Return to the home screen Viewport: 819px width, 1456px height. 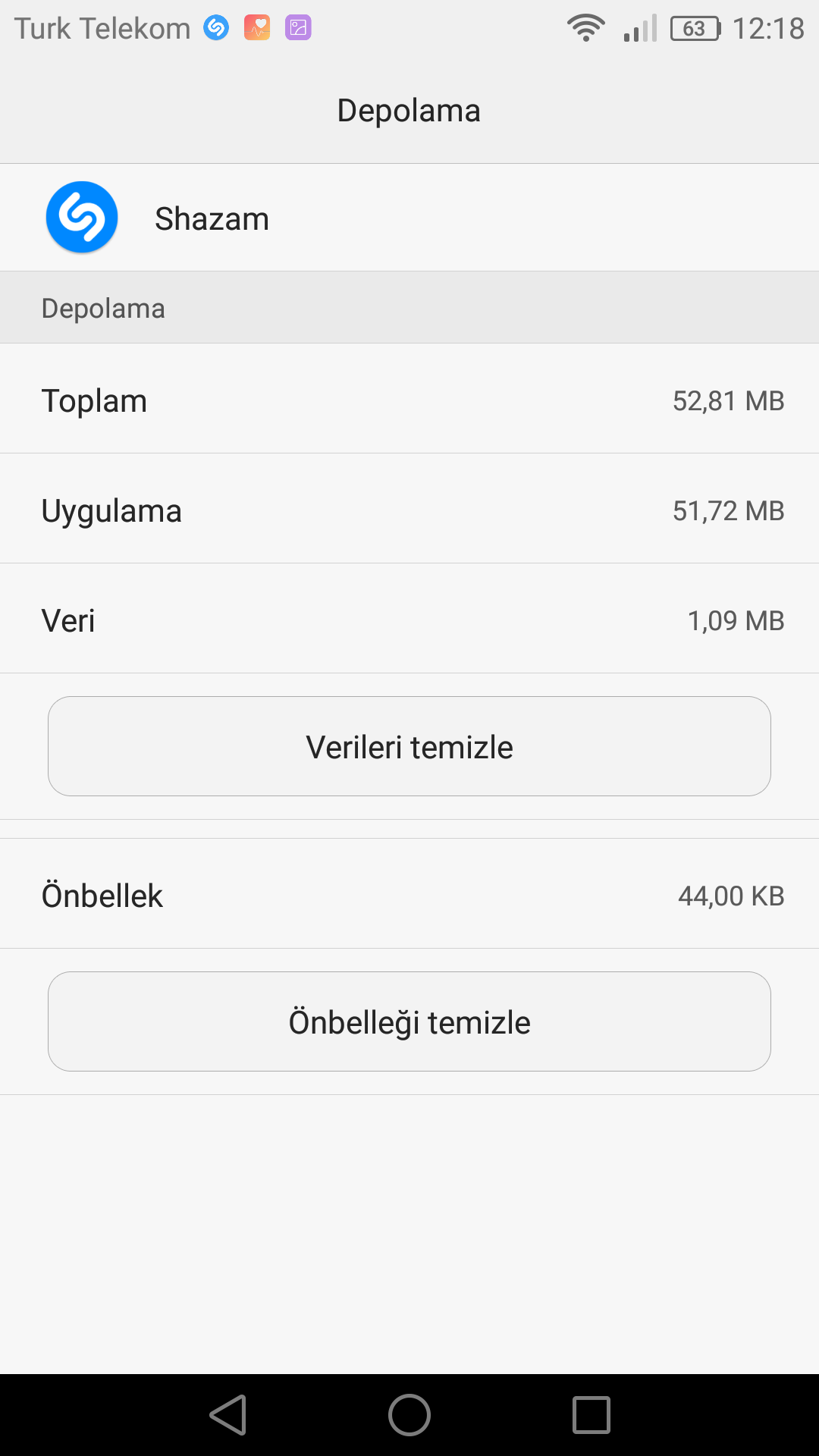pyautogui.click(x=409, y=1415)
